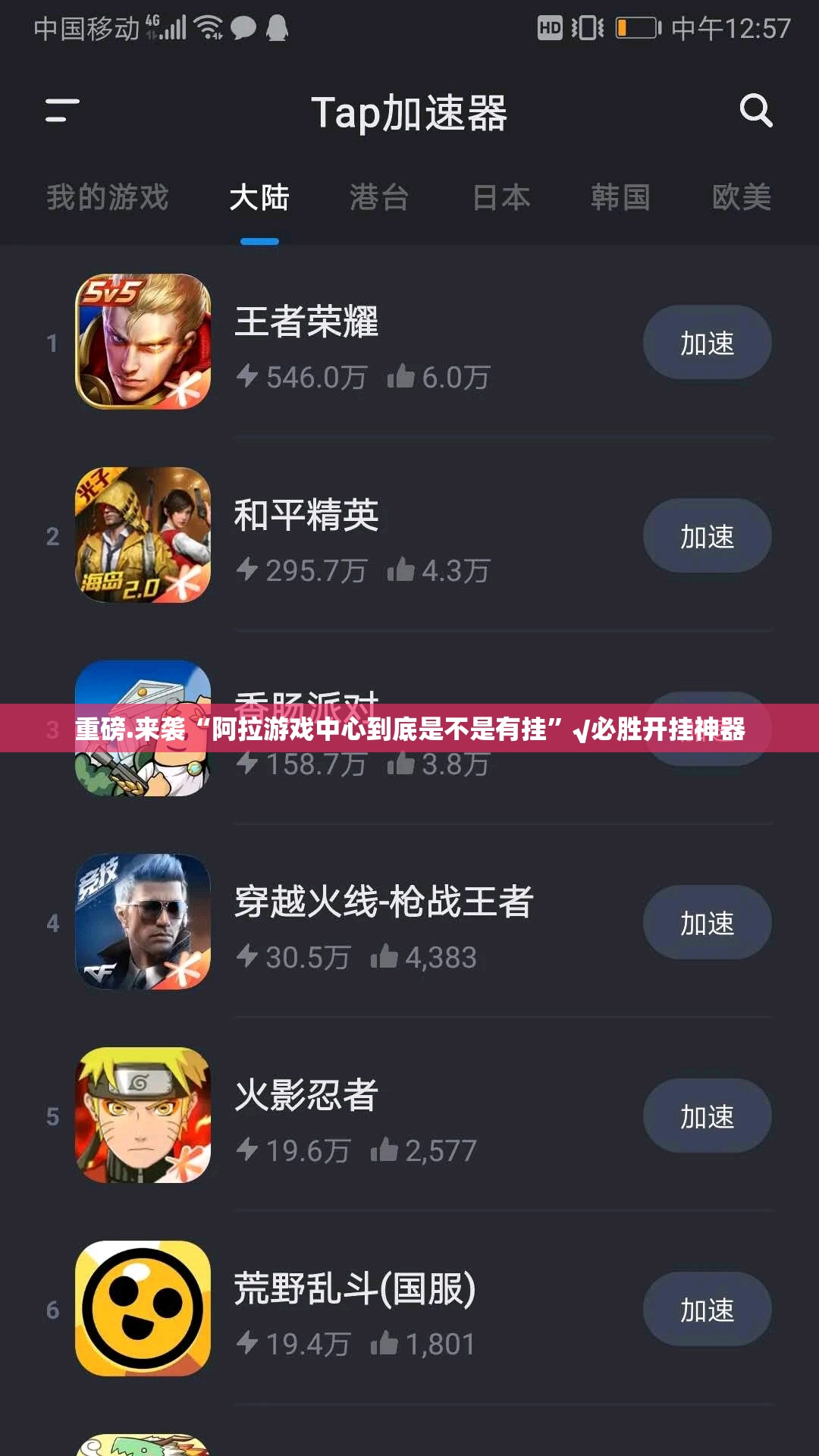Open the drawer menu button
The width and height of the screenshot is (819, 1456).
pos(62,111)
